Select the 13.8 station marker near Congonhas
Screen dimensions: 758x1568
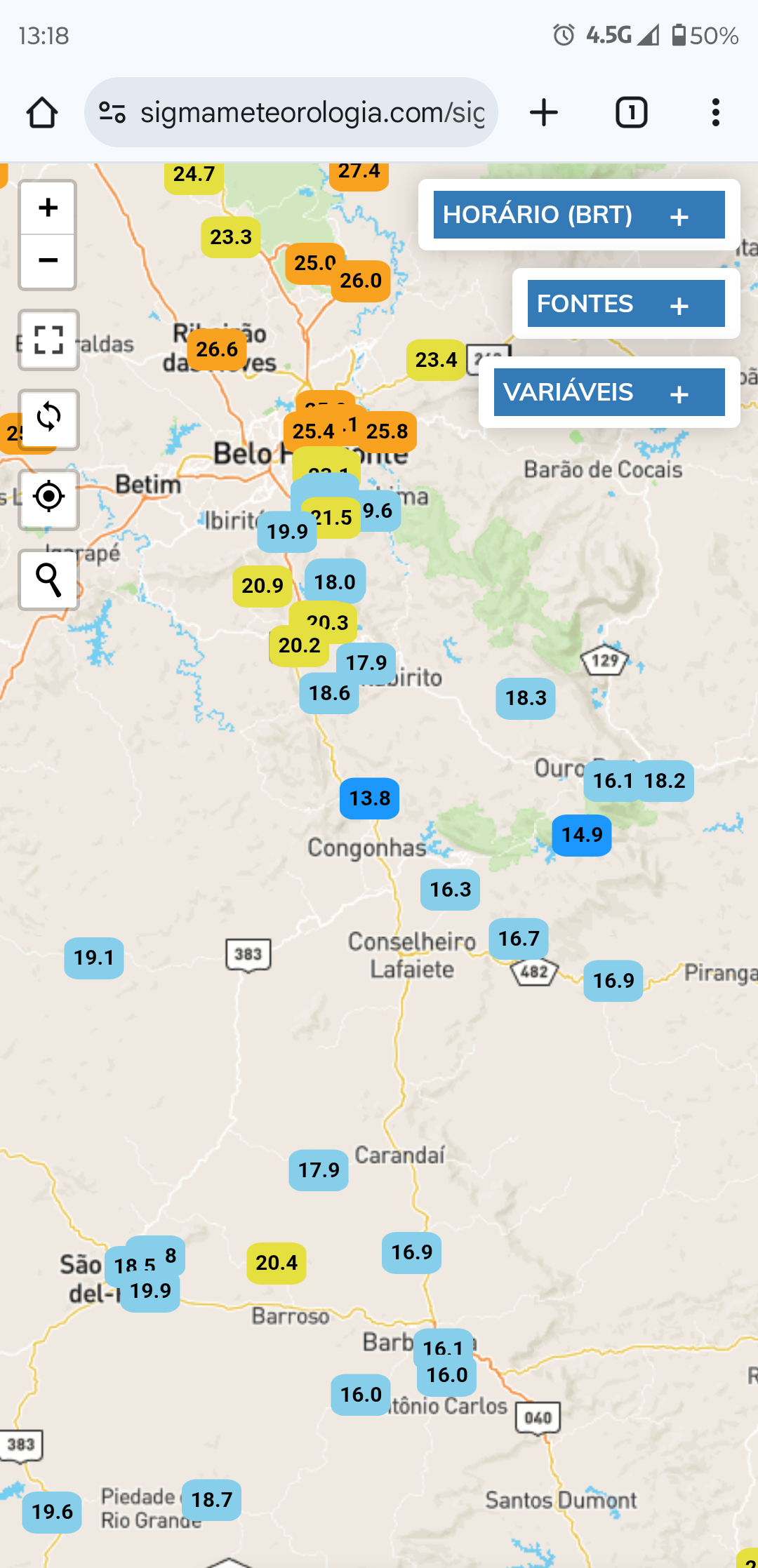370,798
